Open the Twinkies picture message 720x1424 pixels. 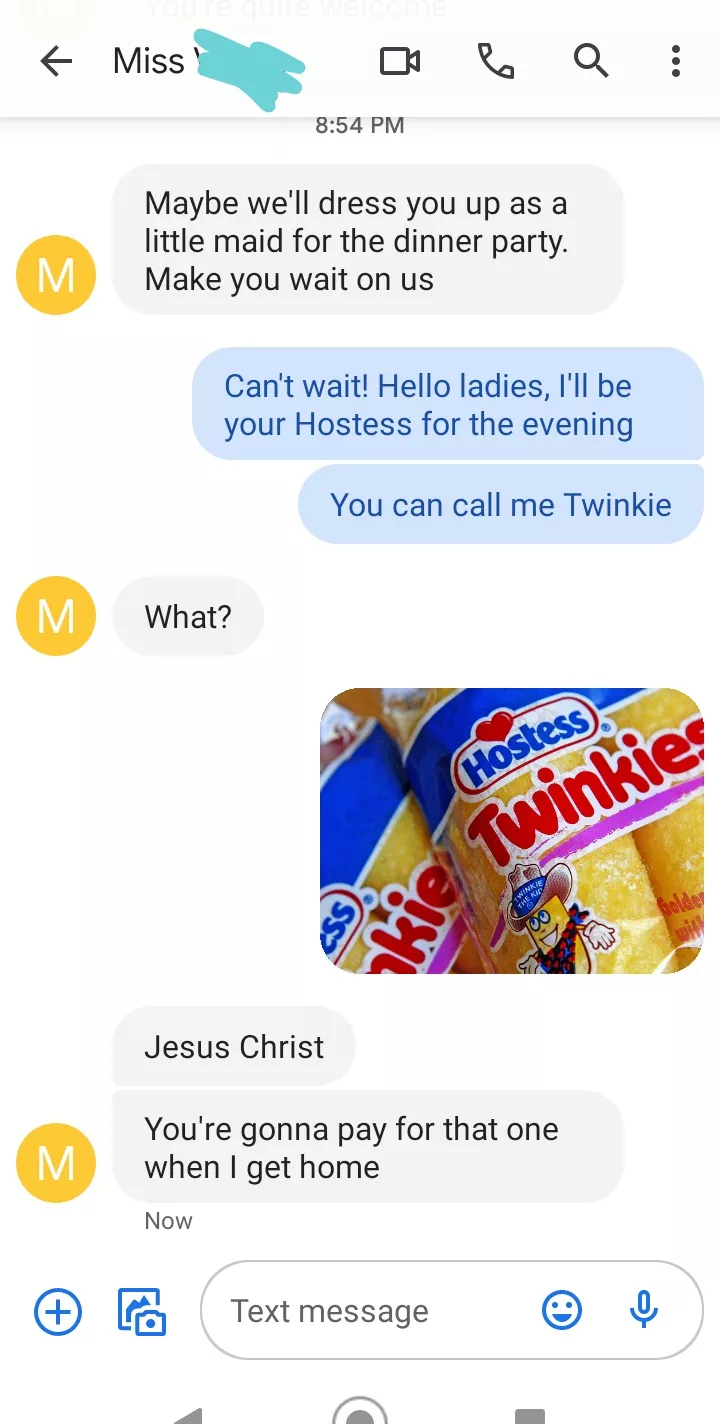coord(511,831)
